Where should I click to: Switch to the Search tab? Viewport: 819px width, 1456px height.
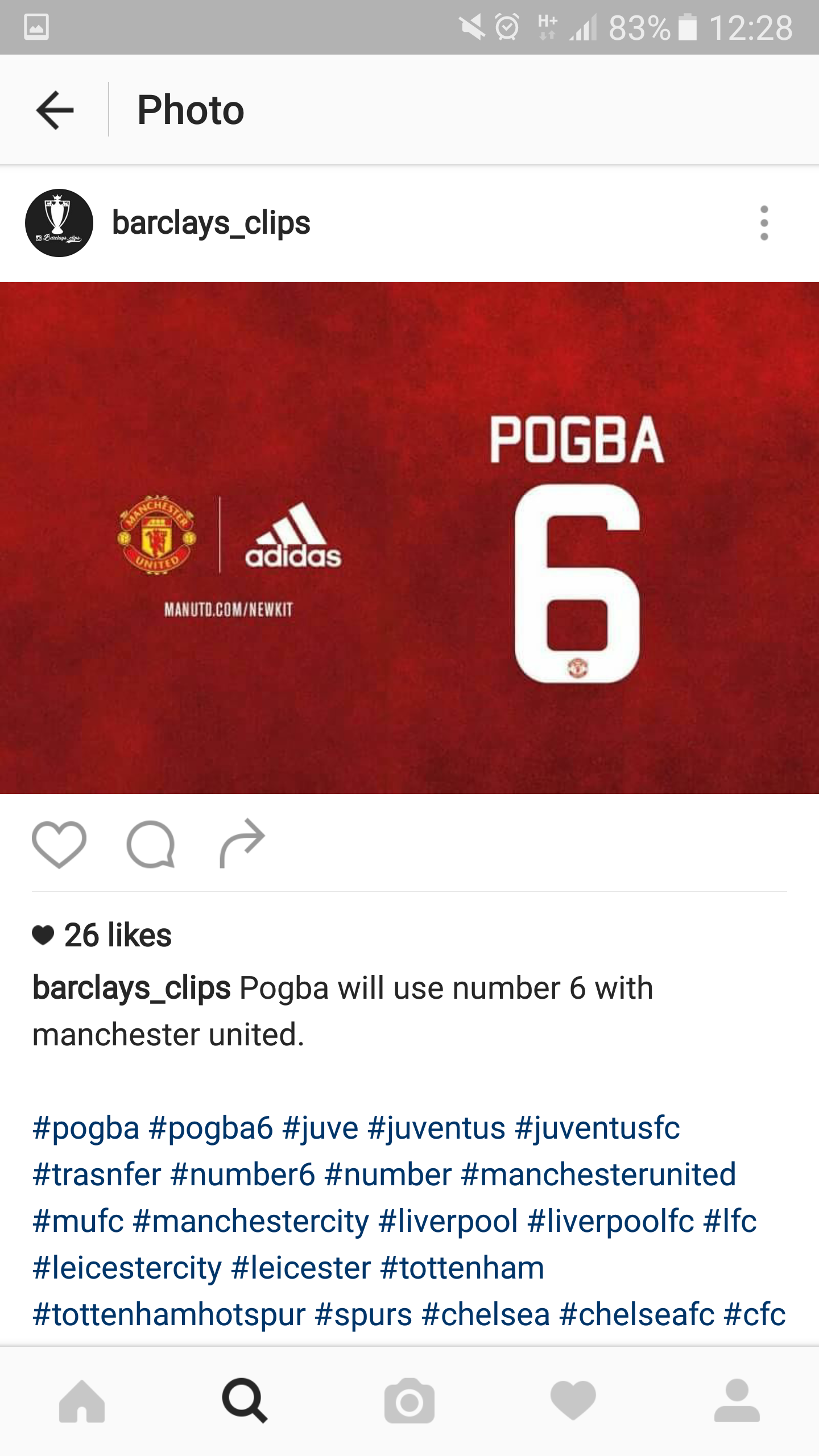point(245,1401)
